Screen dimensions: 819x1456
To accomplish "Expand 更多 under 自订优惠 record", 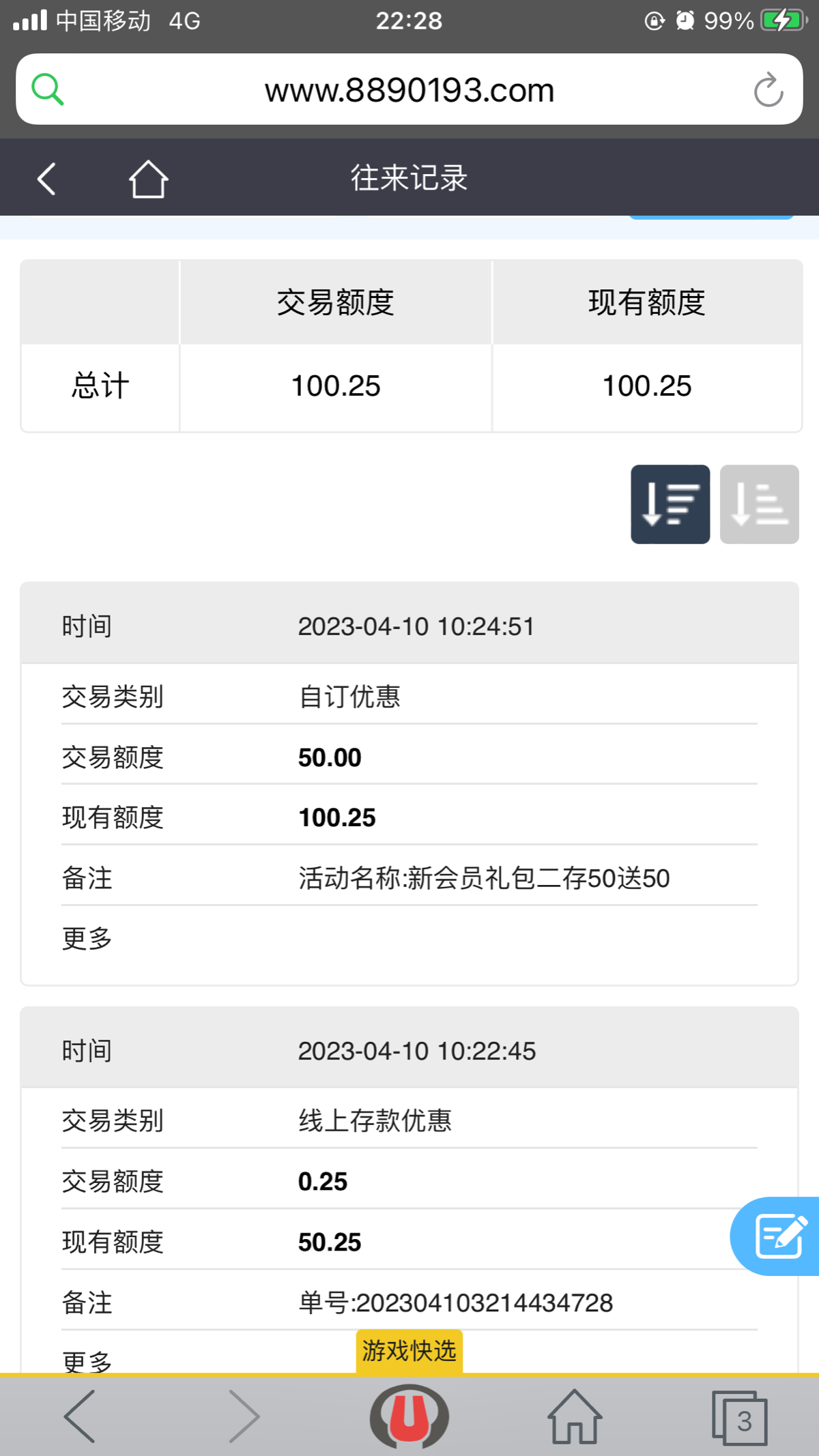I will pyautogui.click(x=87, y=939).
